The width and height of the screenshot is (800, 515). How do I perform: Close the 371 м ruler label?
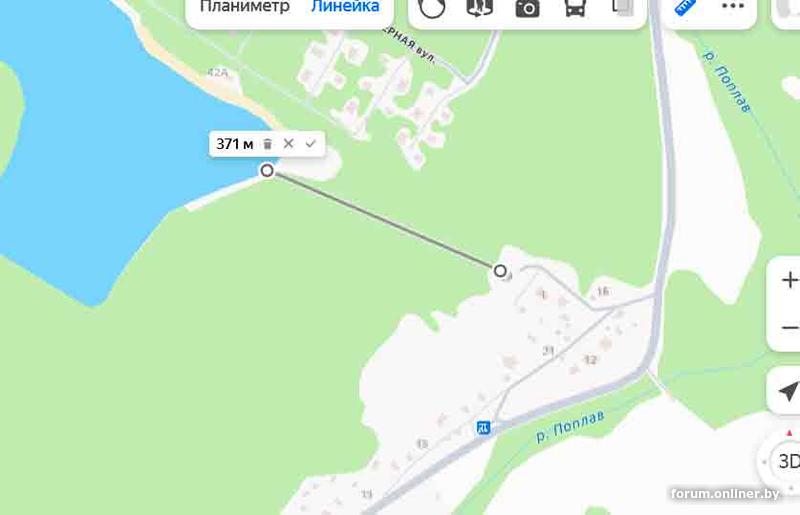pos(289,144)
